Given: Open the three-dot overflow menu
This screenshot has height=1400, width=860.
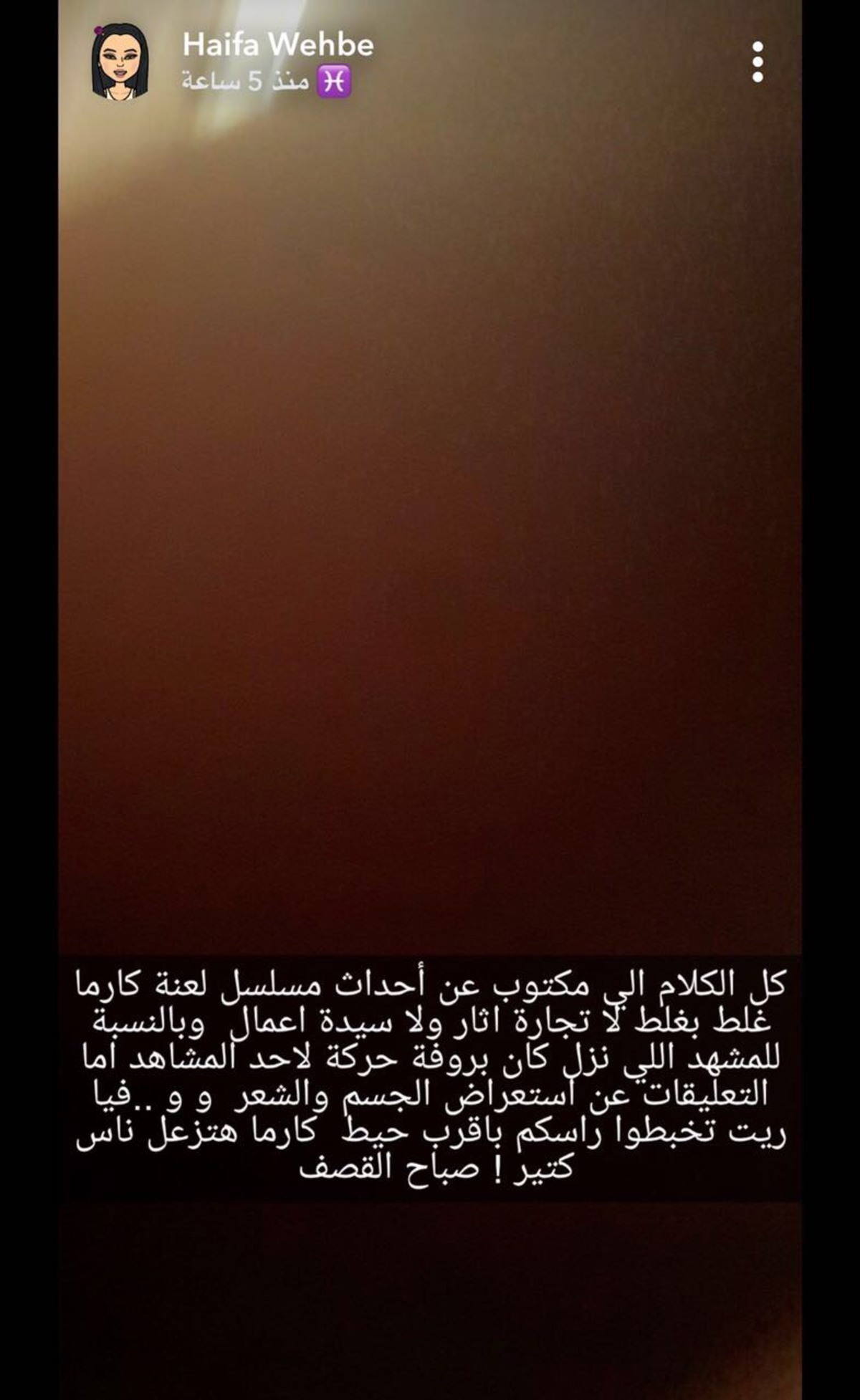Looking at the screenshot, I should click(x=757, y=62).
